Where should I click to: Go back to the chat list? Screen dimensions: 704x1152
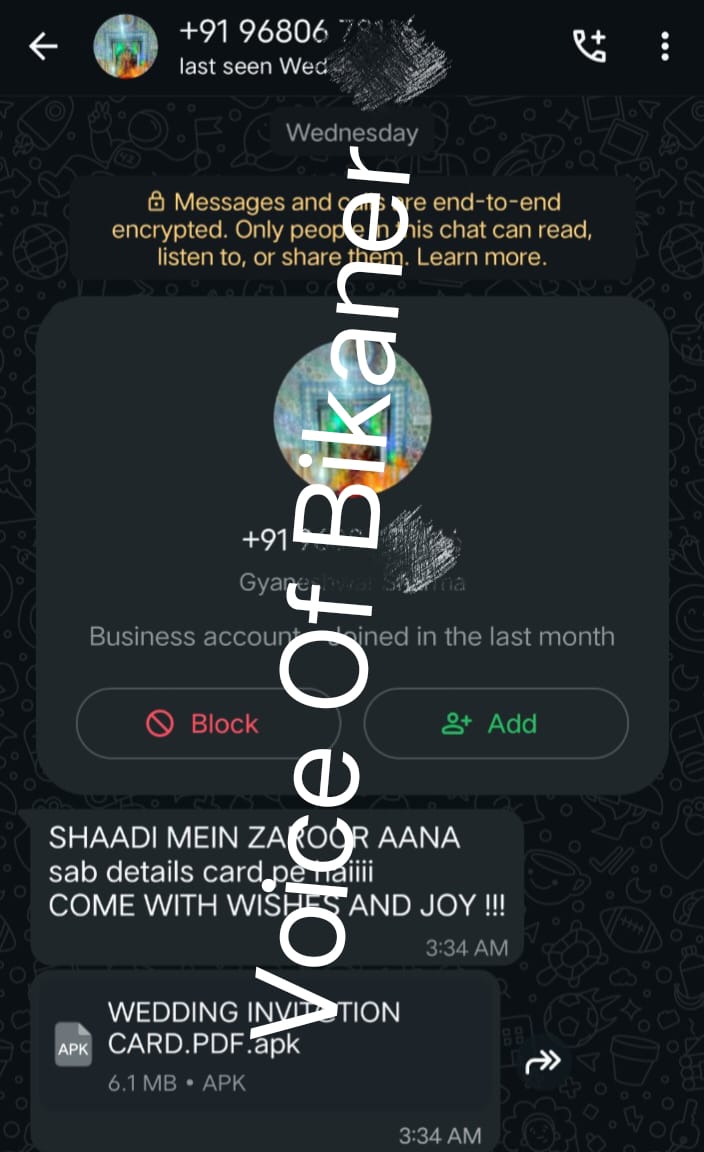pyautogui.click(x=43, y=46)
